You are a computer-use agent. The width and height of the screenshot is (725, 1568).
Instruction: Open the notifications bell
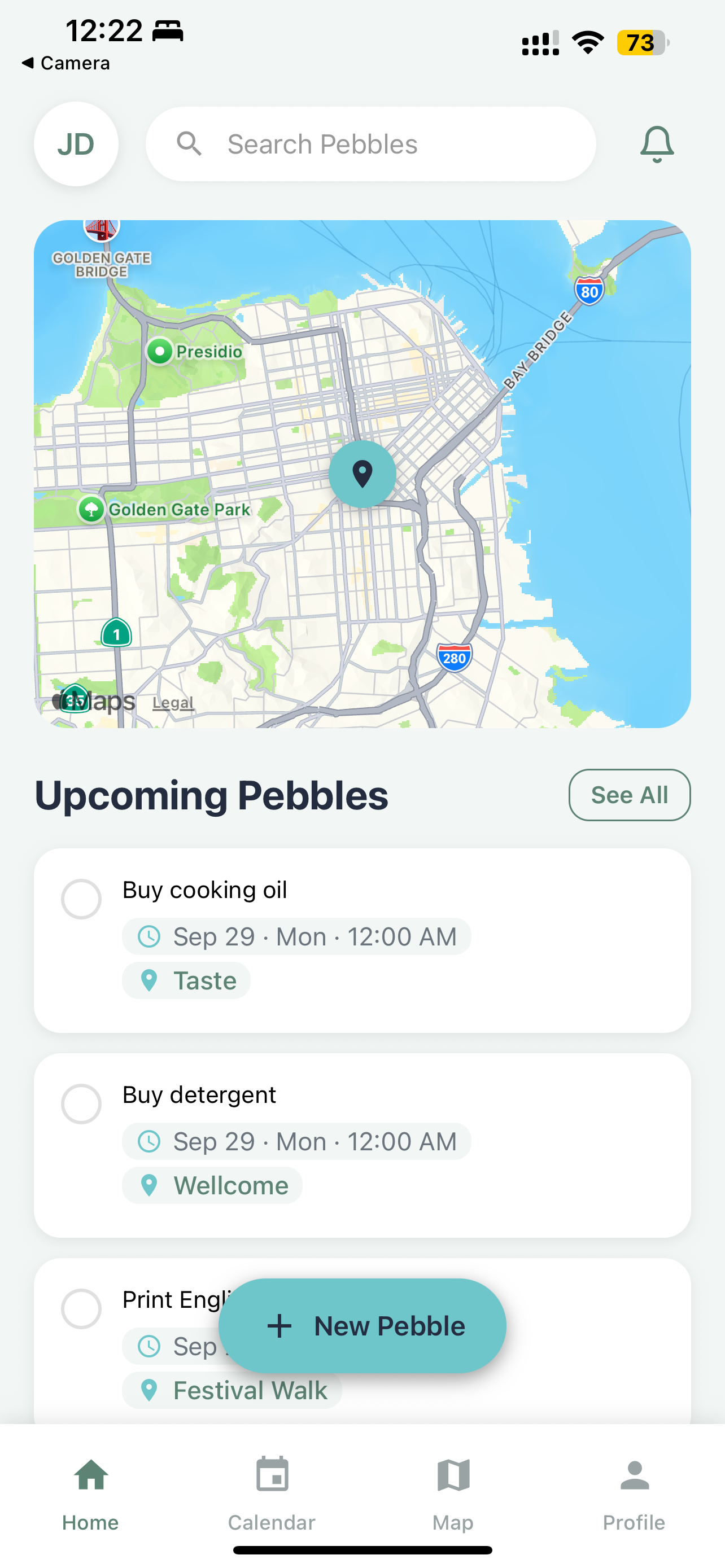coord(657,144)
